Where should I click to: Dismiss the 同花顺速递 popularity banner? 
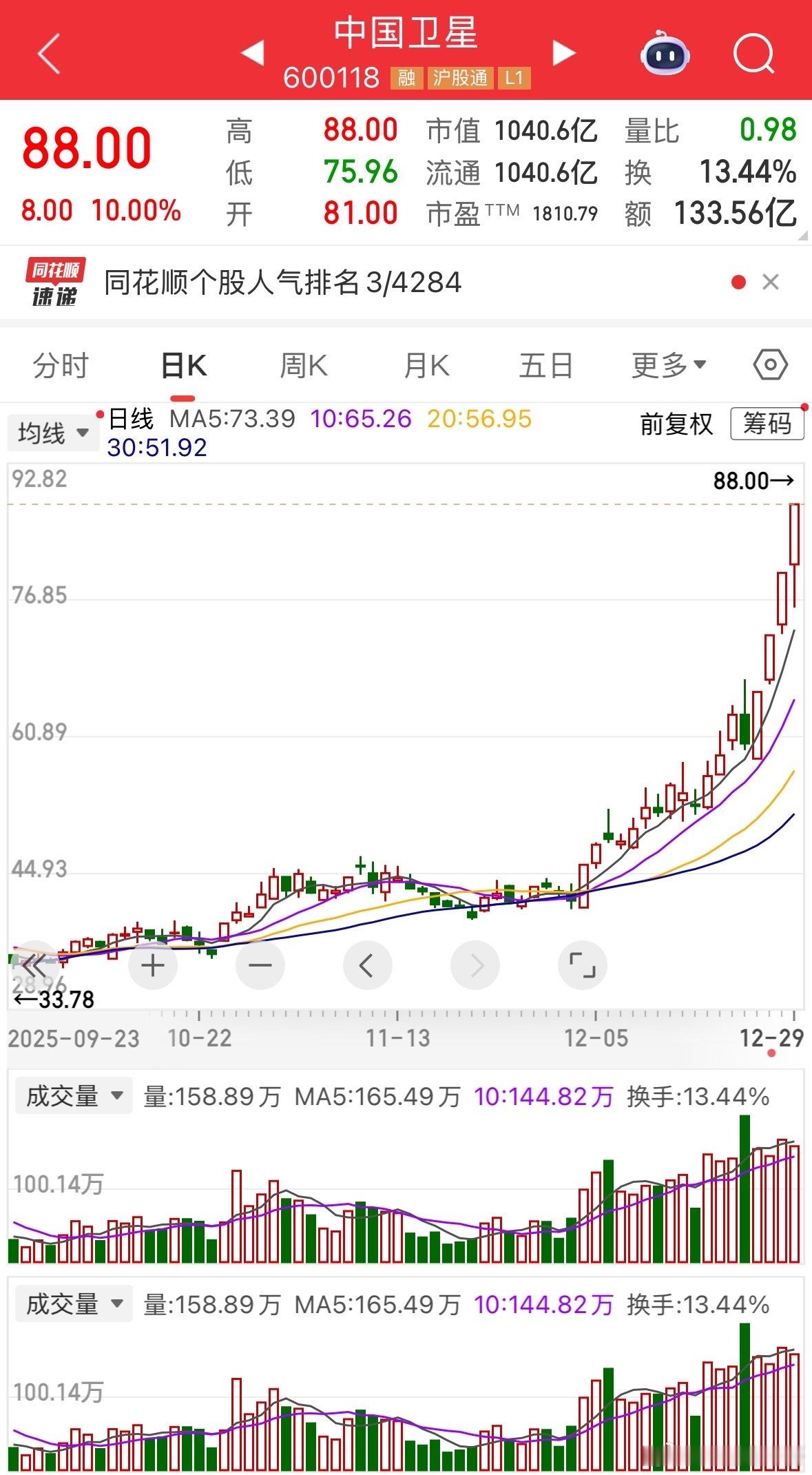click(x=770, y=282)
